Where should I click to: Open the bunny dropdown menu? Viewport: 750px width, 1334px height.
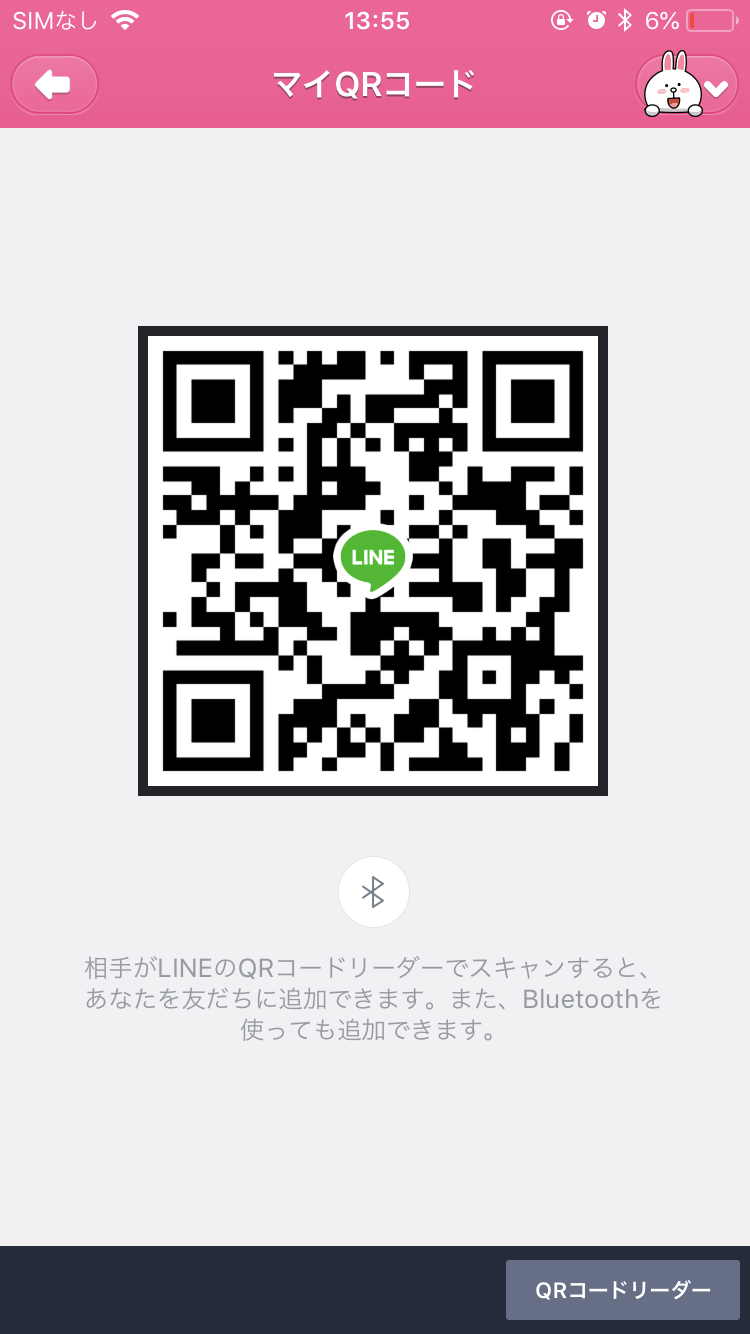(688, 86)
